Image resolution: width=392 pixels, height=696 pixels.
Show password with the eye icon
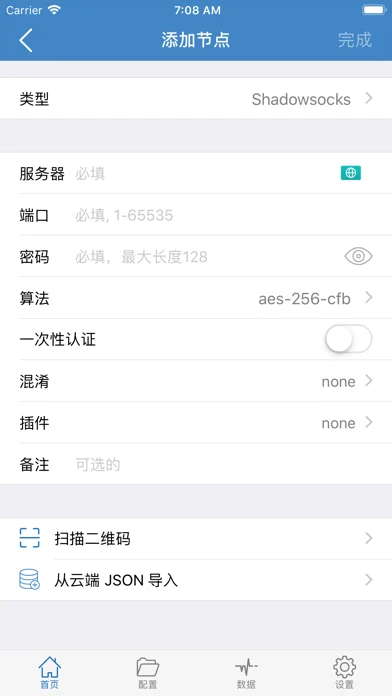click(x=358, y=257)
